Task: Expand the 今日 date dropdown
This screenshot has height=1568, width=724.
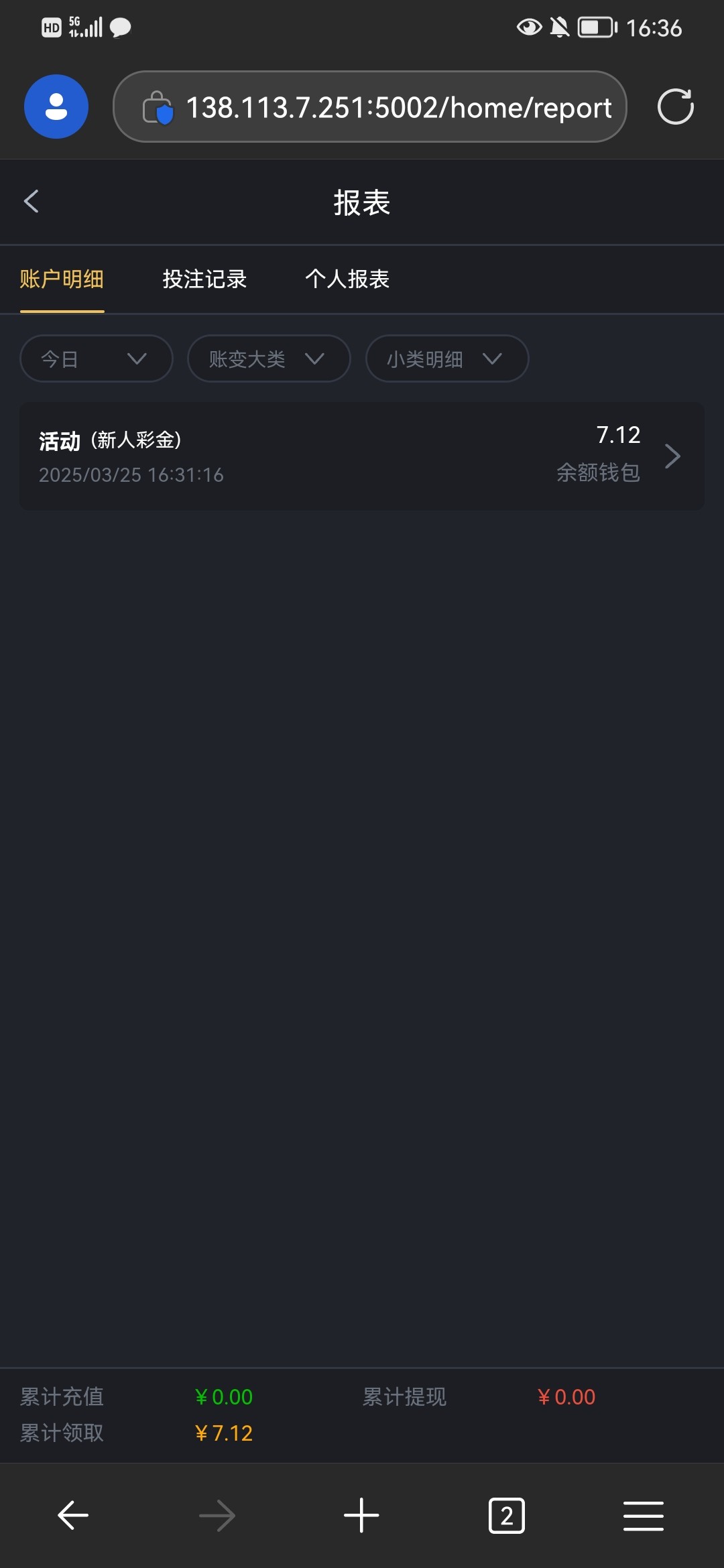Action: pos(97,358)
